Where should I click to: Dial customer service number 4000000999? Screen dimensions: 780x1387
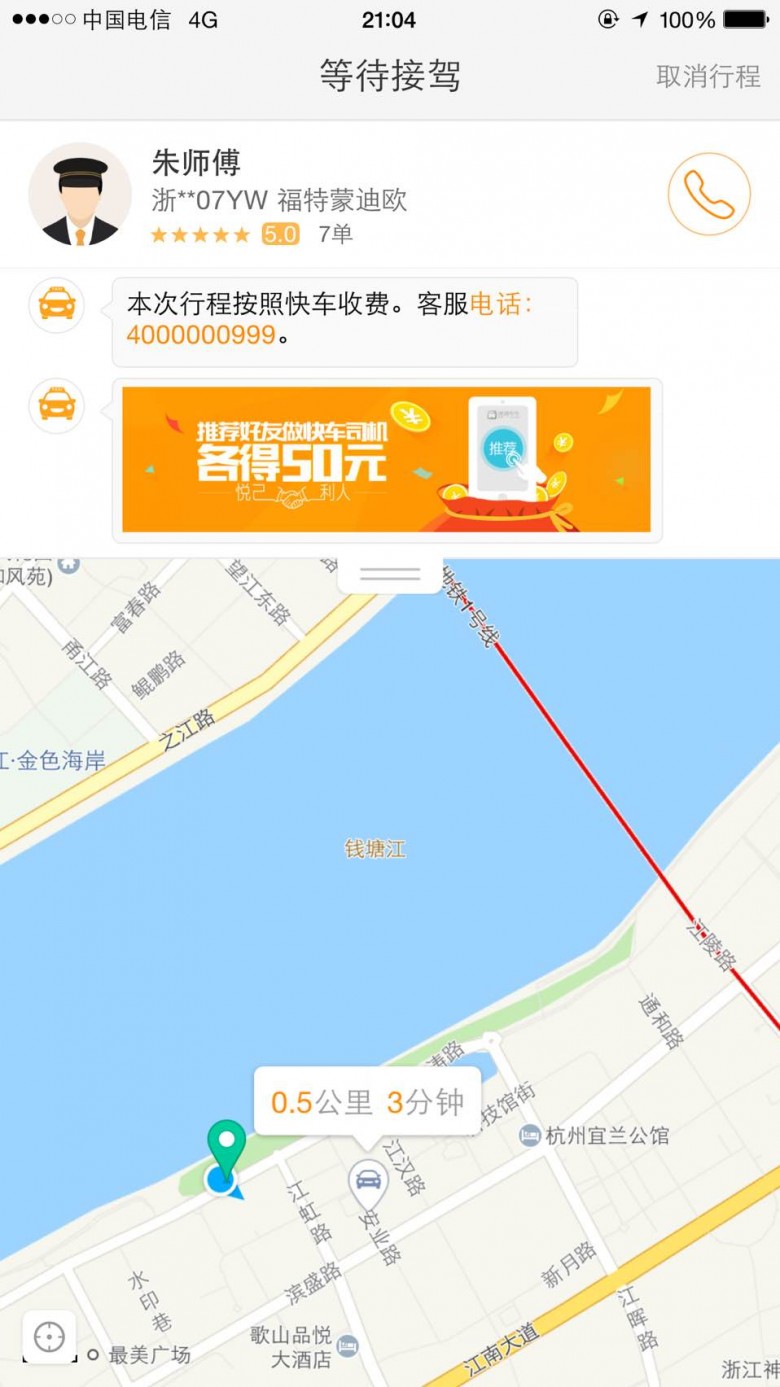point(201,336)
